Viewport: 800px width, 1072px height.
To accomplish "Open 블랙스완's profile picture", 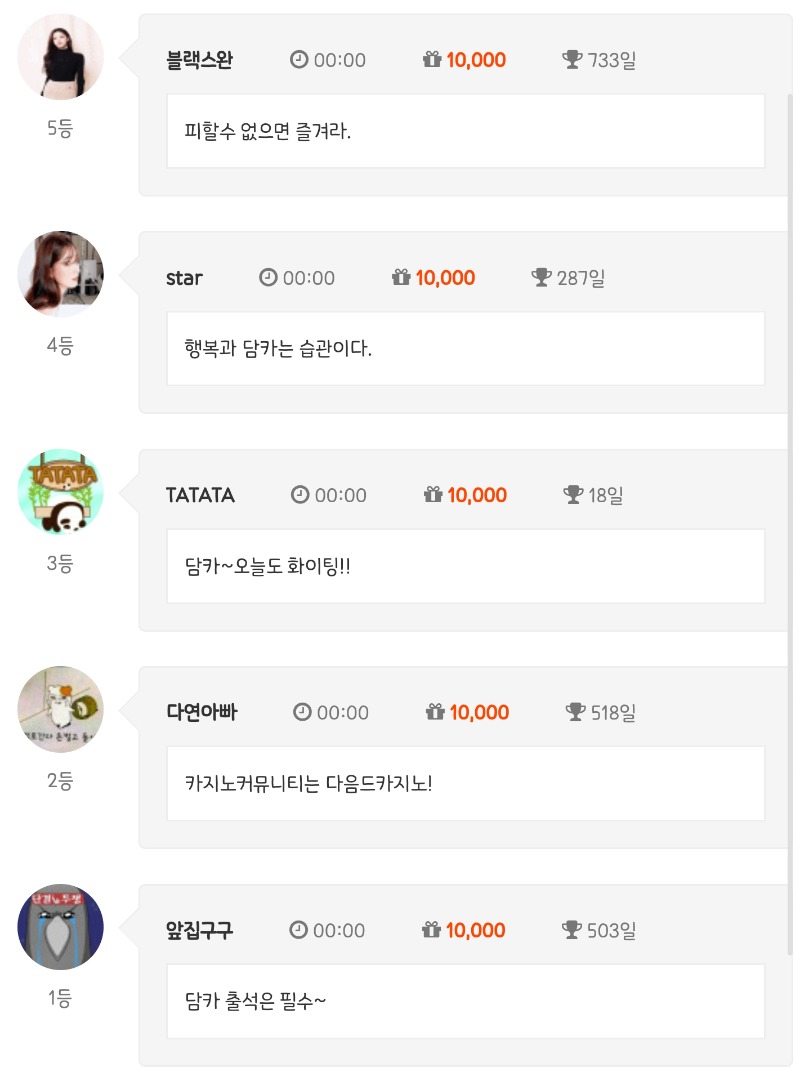I will tap(60, 57).
